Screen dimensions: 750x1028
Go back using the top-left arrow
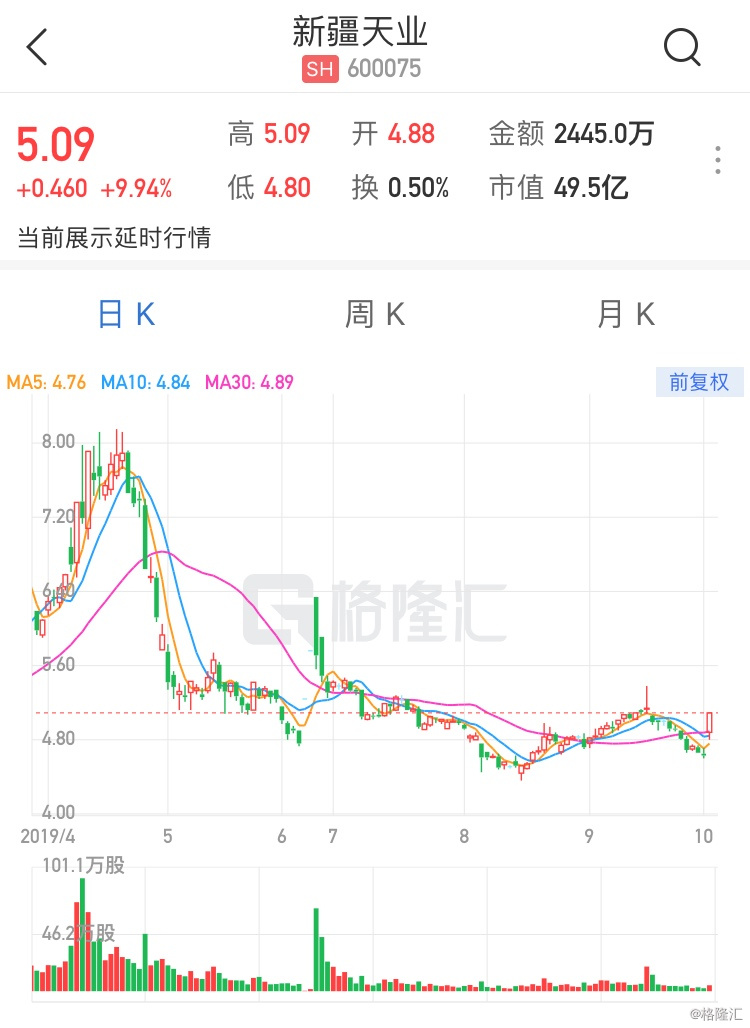pyautogui.click(x=37, y=47)
